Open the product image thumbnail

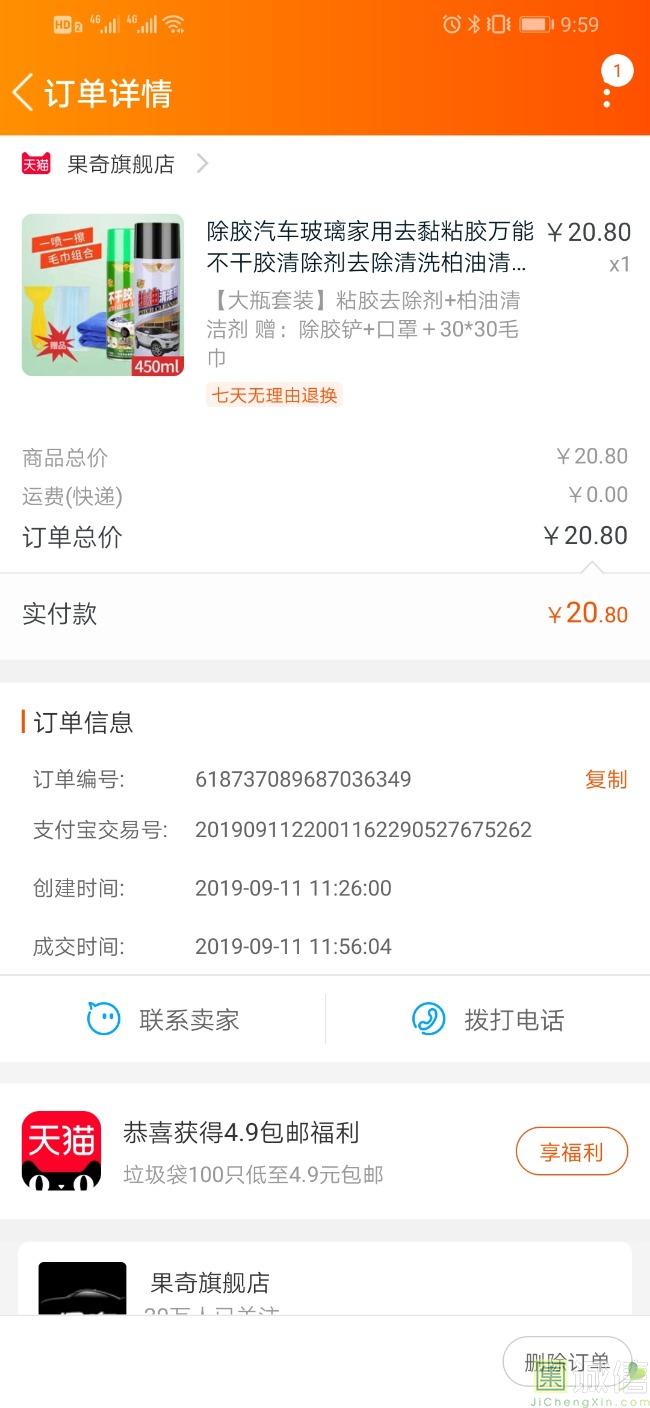[103, 295]
